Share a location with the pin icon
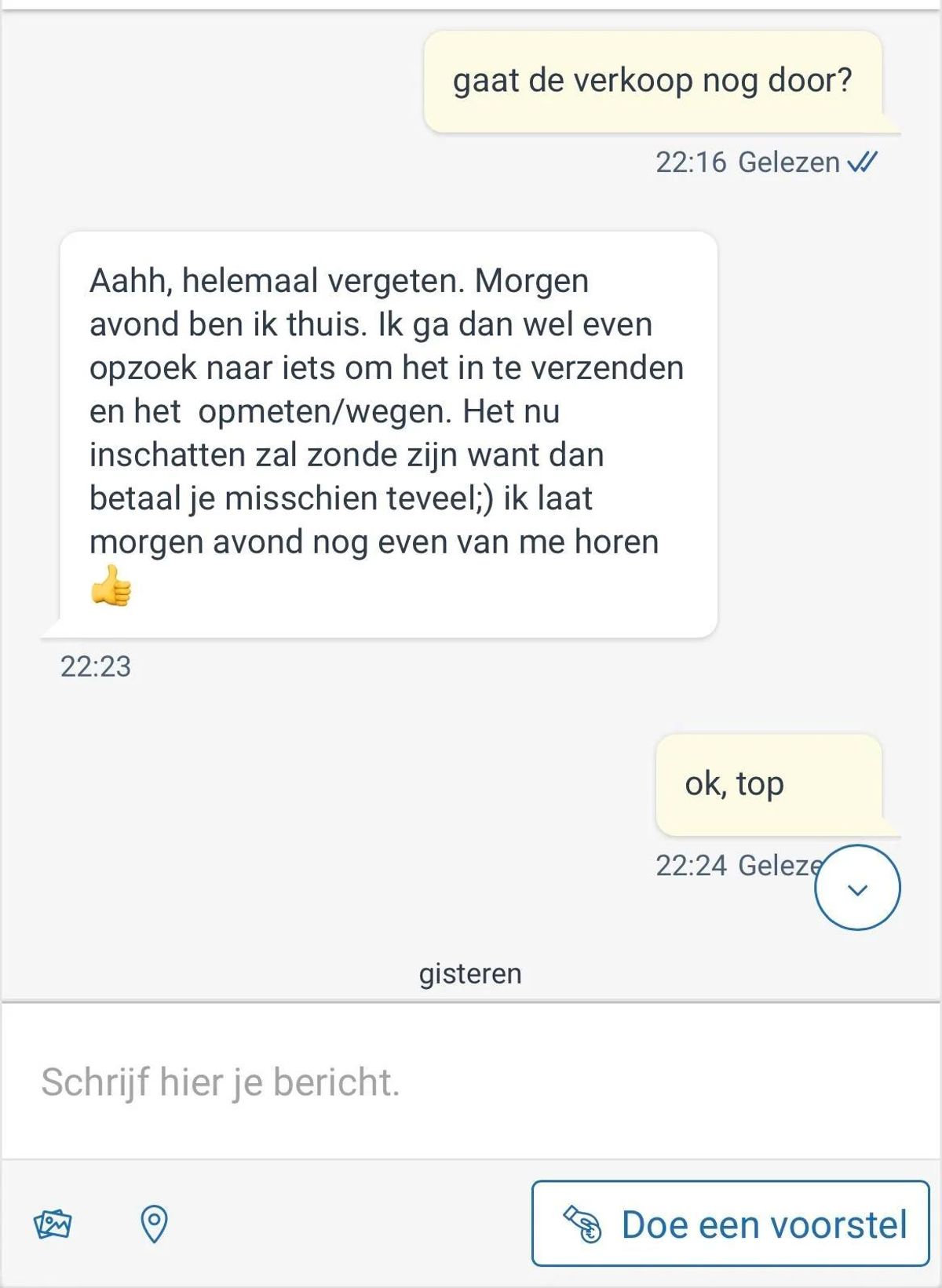 tap(154, 1224)
